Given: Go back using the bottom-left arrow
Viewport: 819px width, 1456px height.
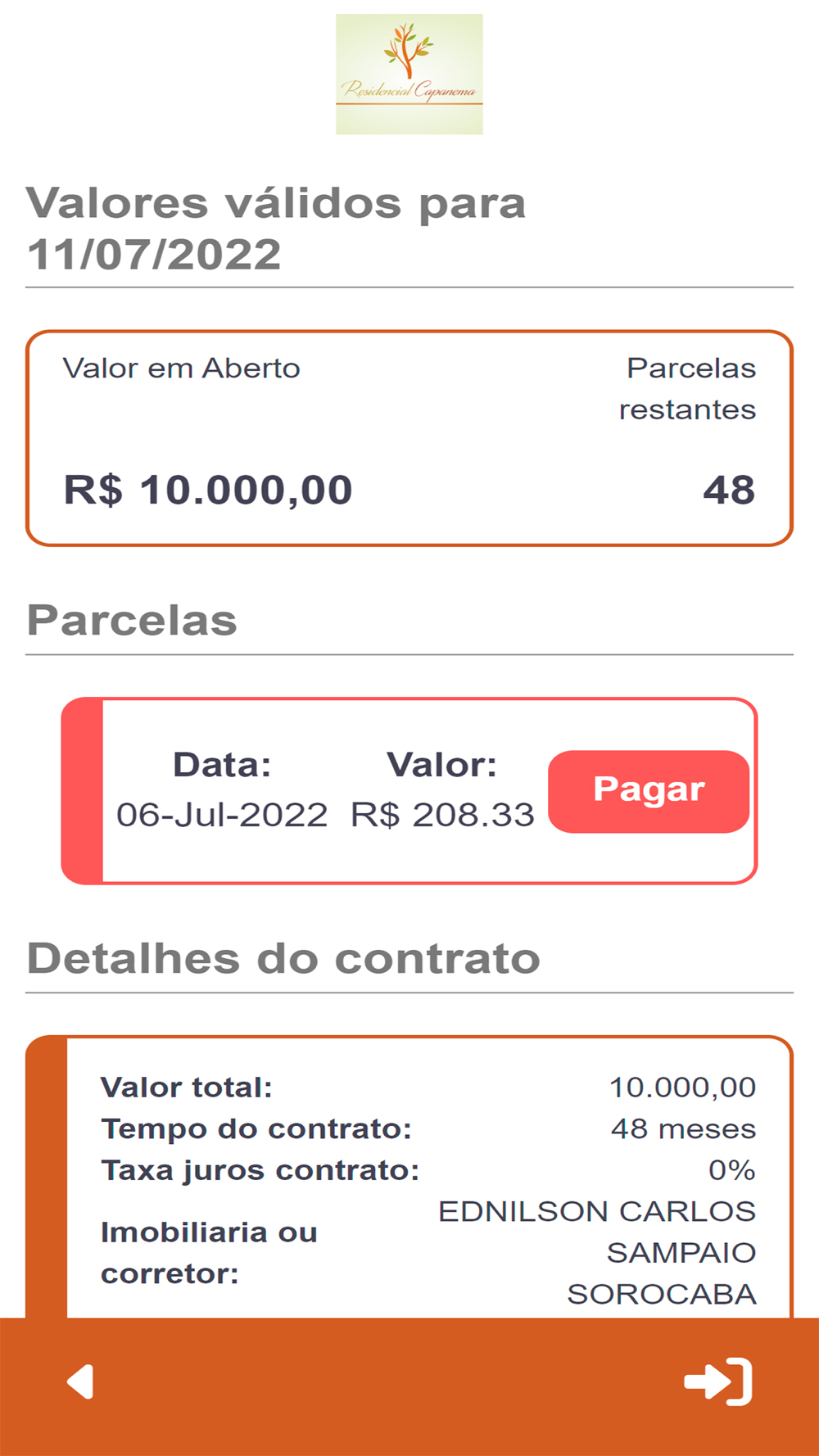Looking at the screenshot, I should pos(80,1382).
